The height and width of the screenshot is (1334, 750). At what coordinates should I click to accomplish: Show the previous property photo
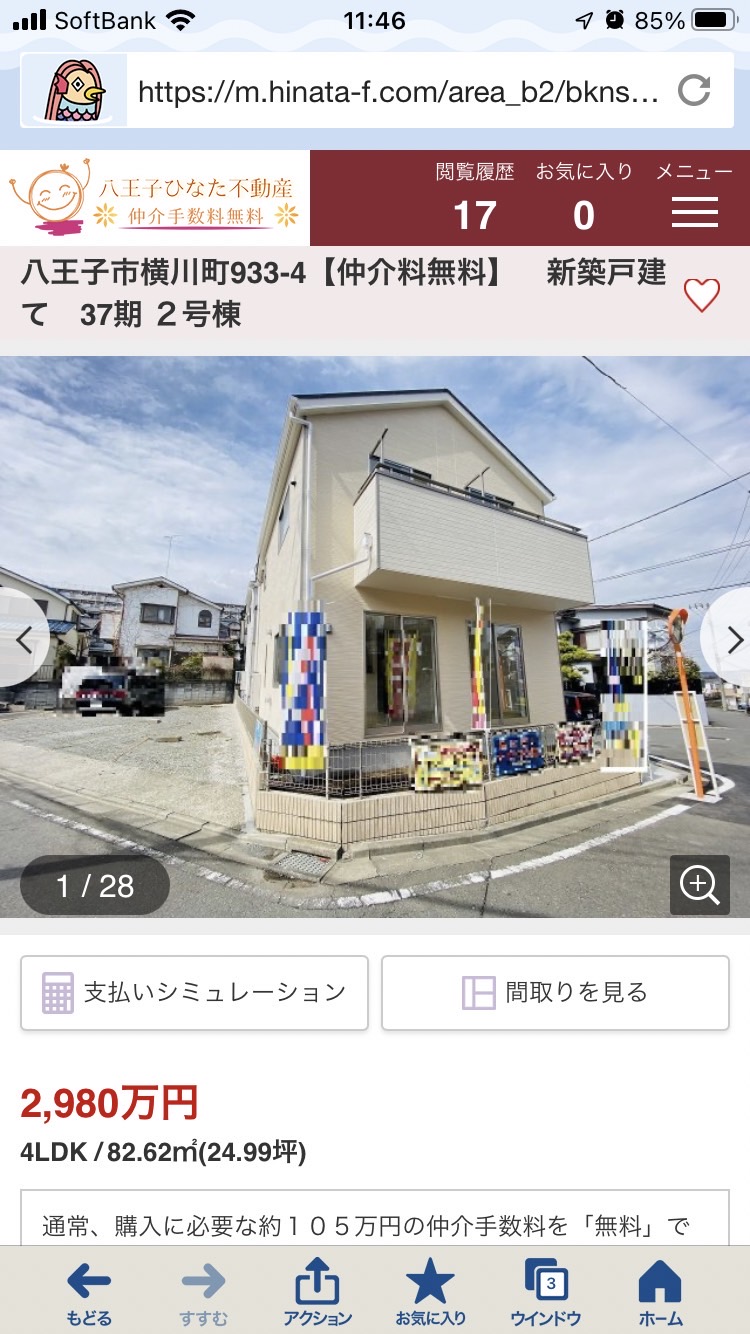22,638
